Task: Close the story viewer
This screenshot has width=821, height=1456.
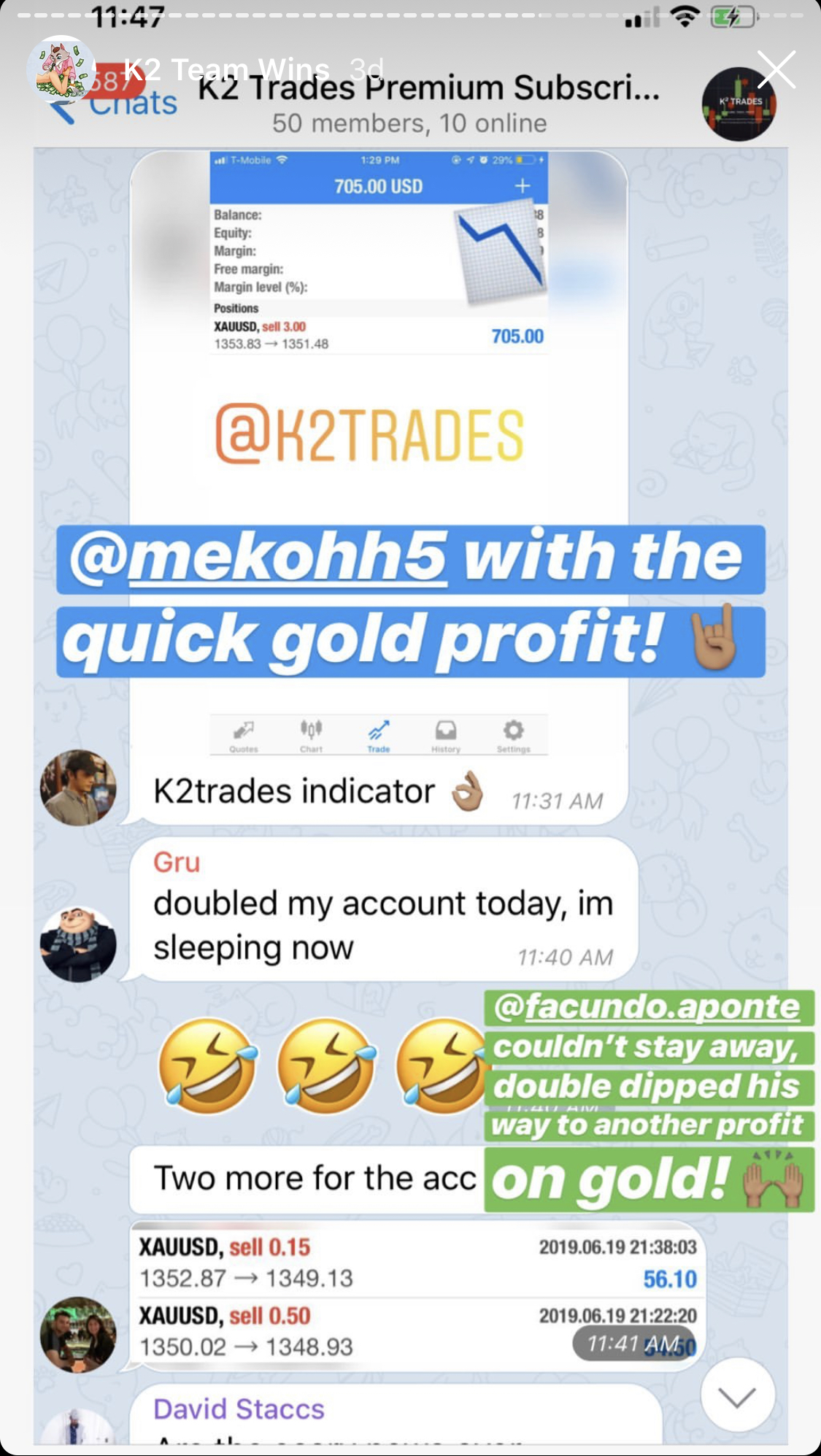Action: (776, 70)
